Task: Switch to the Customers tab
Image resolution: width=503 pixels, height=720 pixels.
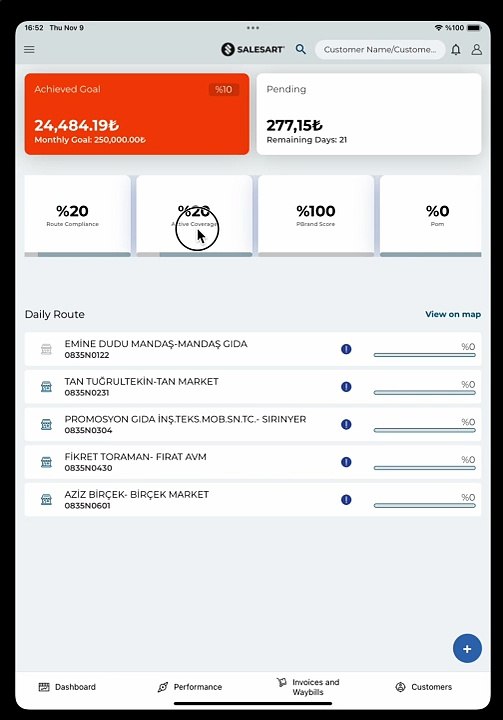Action: point(424,687)
